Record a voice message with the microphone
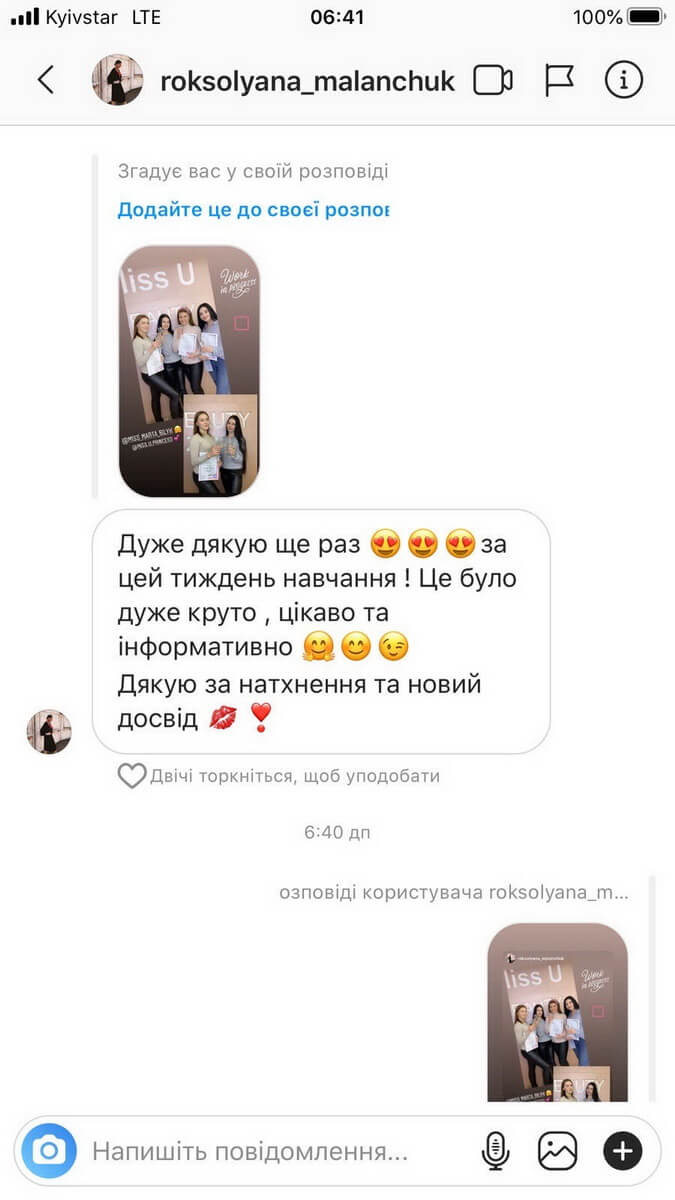 pos(495,1151)
